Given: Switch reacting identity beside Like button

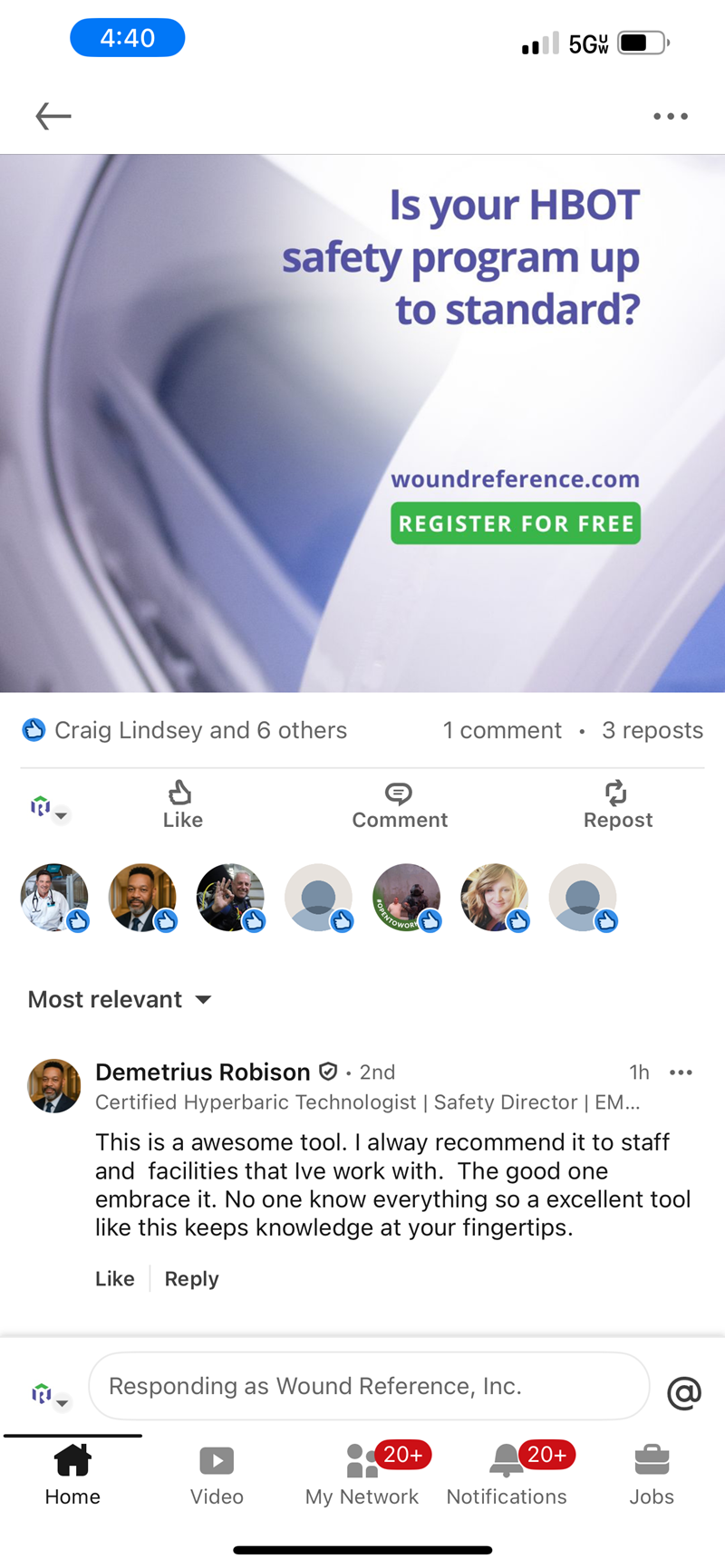Looking at the screenshot, I should coord(49,807).
